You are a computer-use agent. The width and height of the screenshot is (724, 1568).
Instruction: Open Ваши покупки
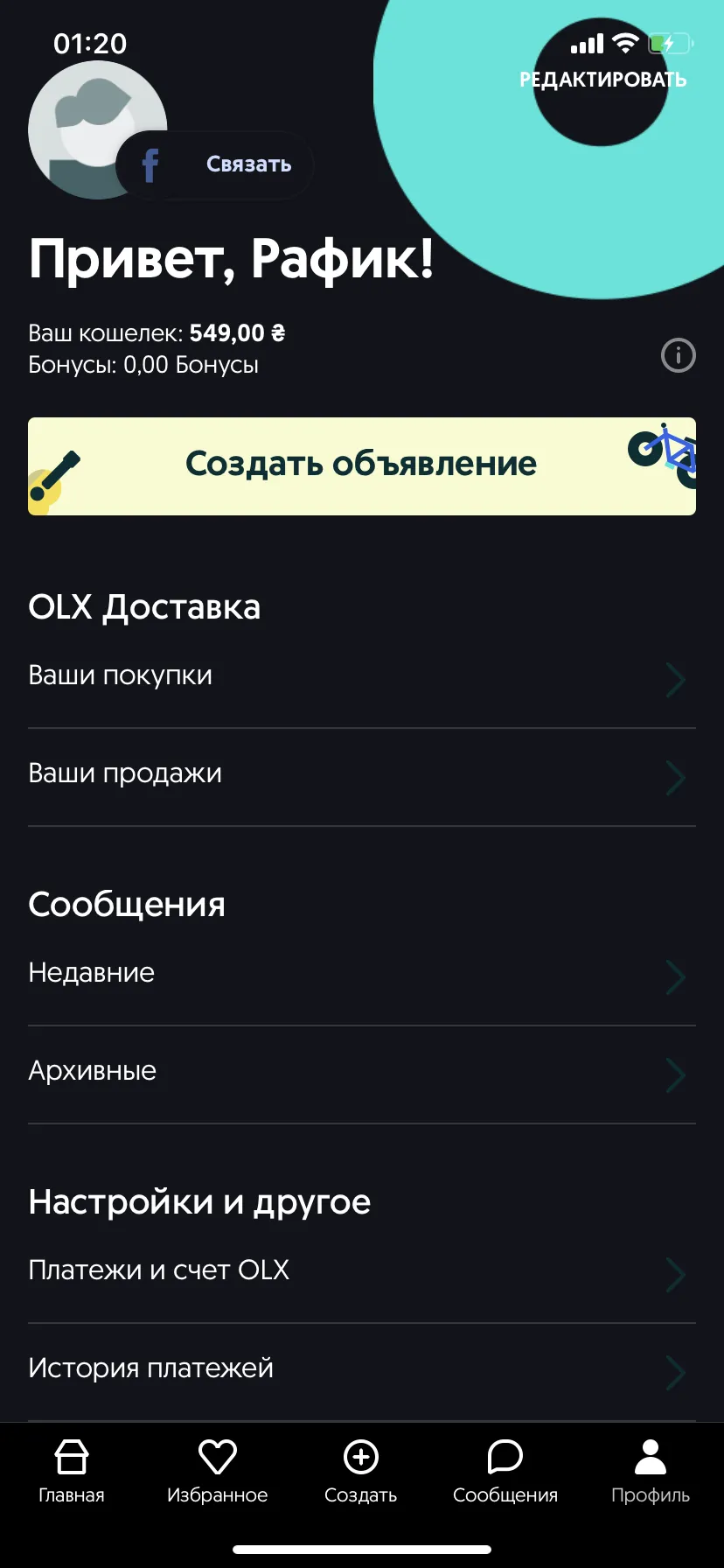[362, 679]
